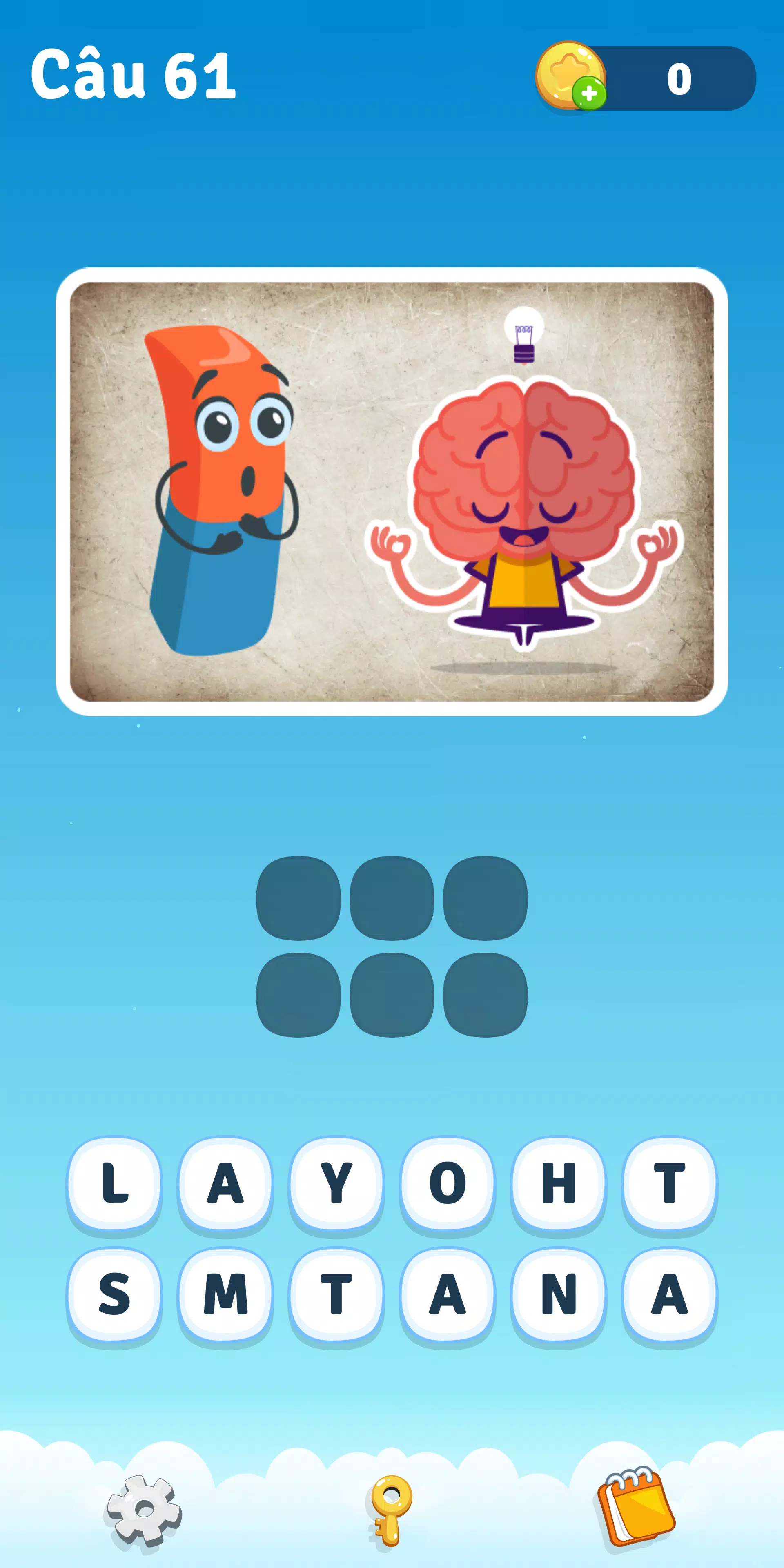Screen dimensions: 784x1568
Task: Open the orange notepad icon
Action: (x=636, y=1506)
